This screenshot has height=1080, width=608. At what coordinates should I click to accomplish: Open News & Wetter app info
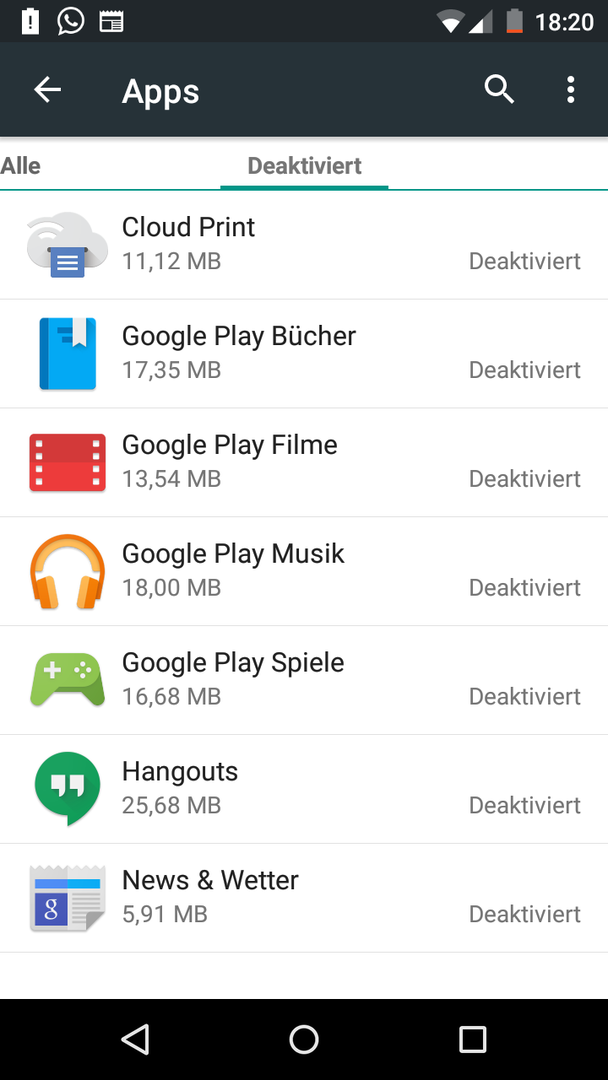pos(304,897)
